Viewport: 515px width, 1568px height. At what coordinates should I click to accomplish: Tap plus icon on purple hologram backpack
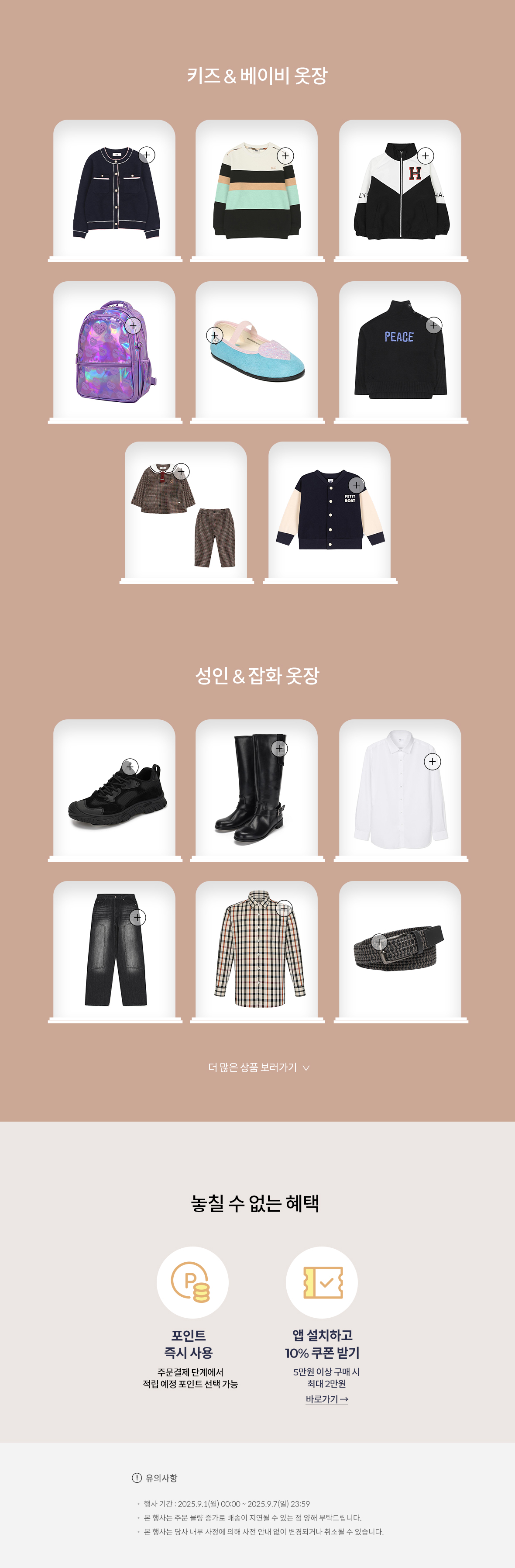click(x=133, y=326)
